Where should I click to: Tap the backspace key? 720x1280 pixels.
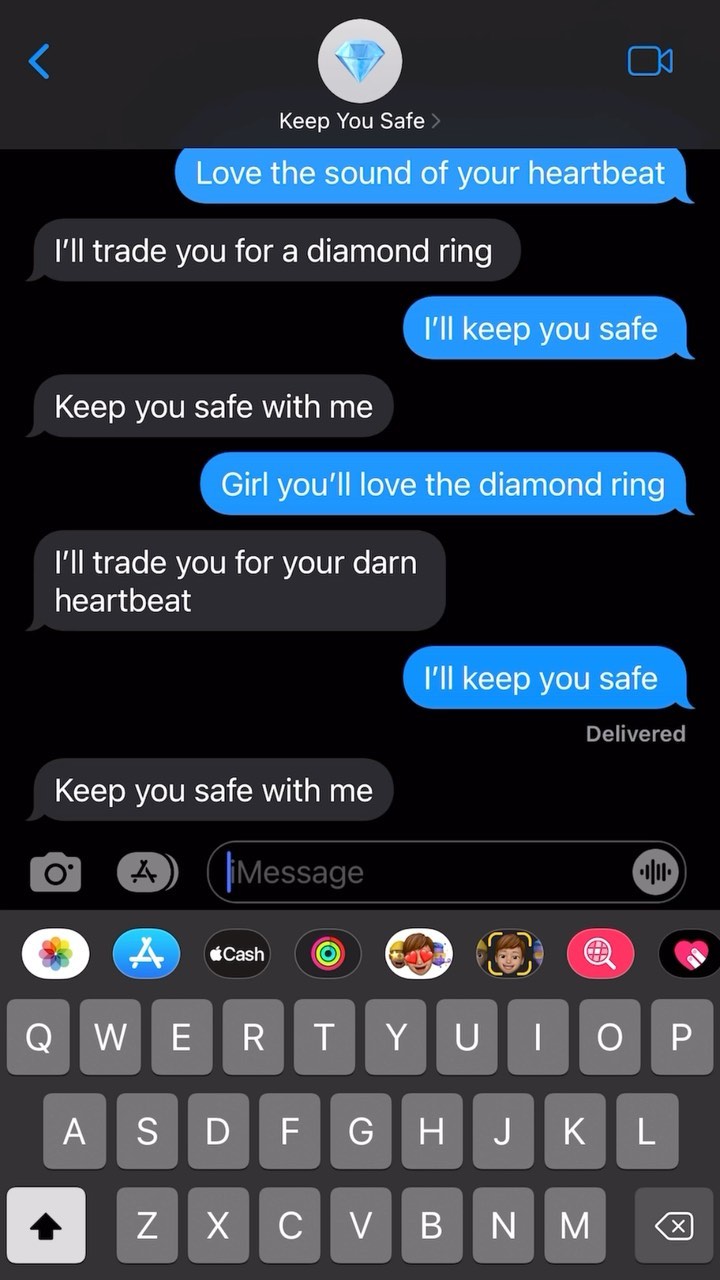tap(674, 1226)
